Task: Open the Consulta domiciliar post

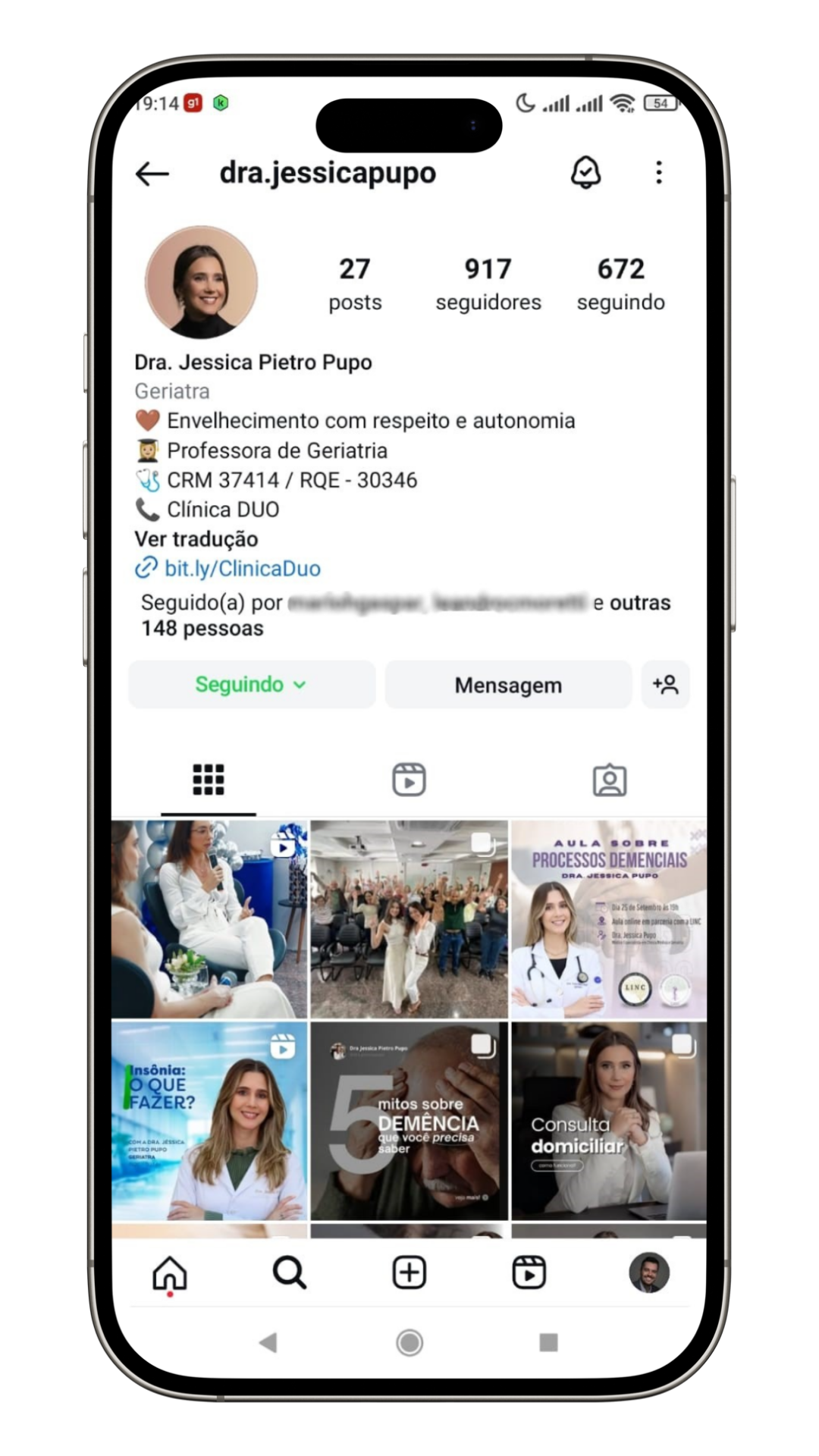Action: (609, 1121)
